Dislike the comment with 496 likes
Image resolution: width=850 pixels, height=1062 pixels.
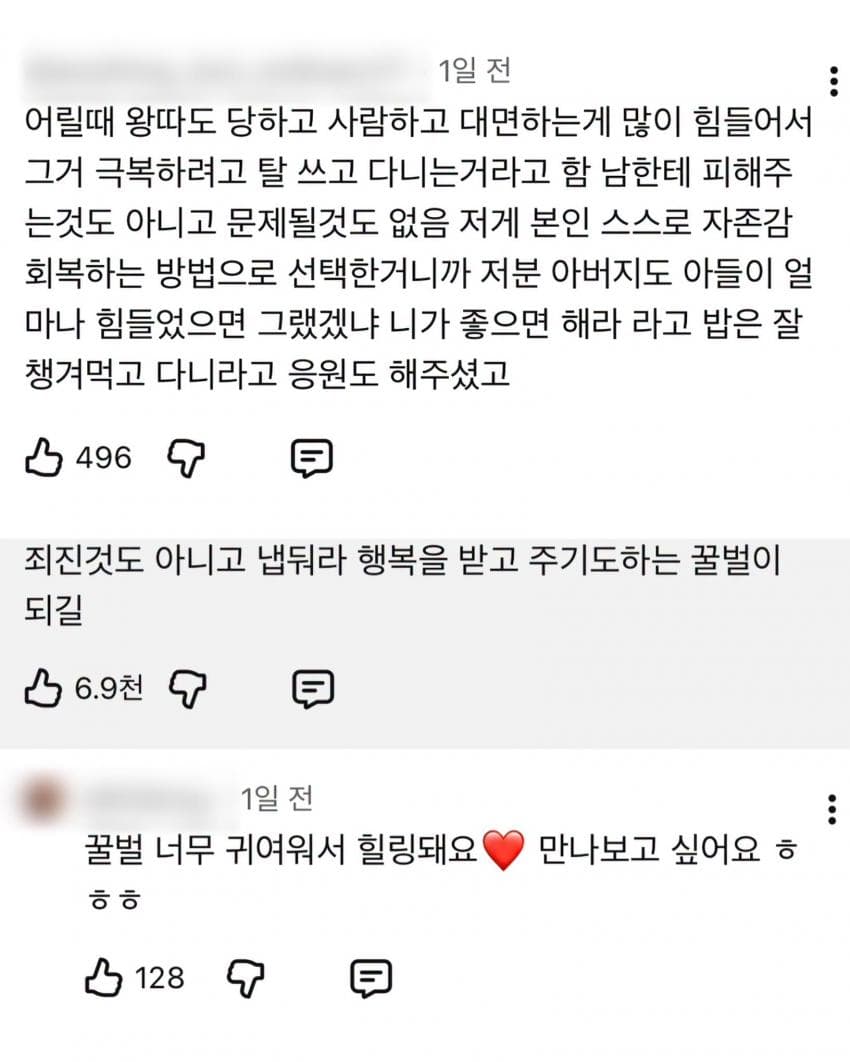pyautogui.click(x=186, y=459)
